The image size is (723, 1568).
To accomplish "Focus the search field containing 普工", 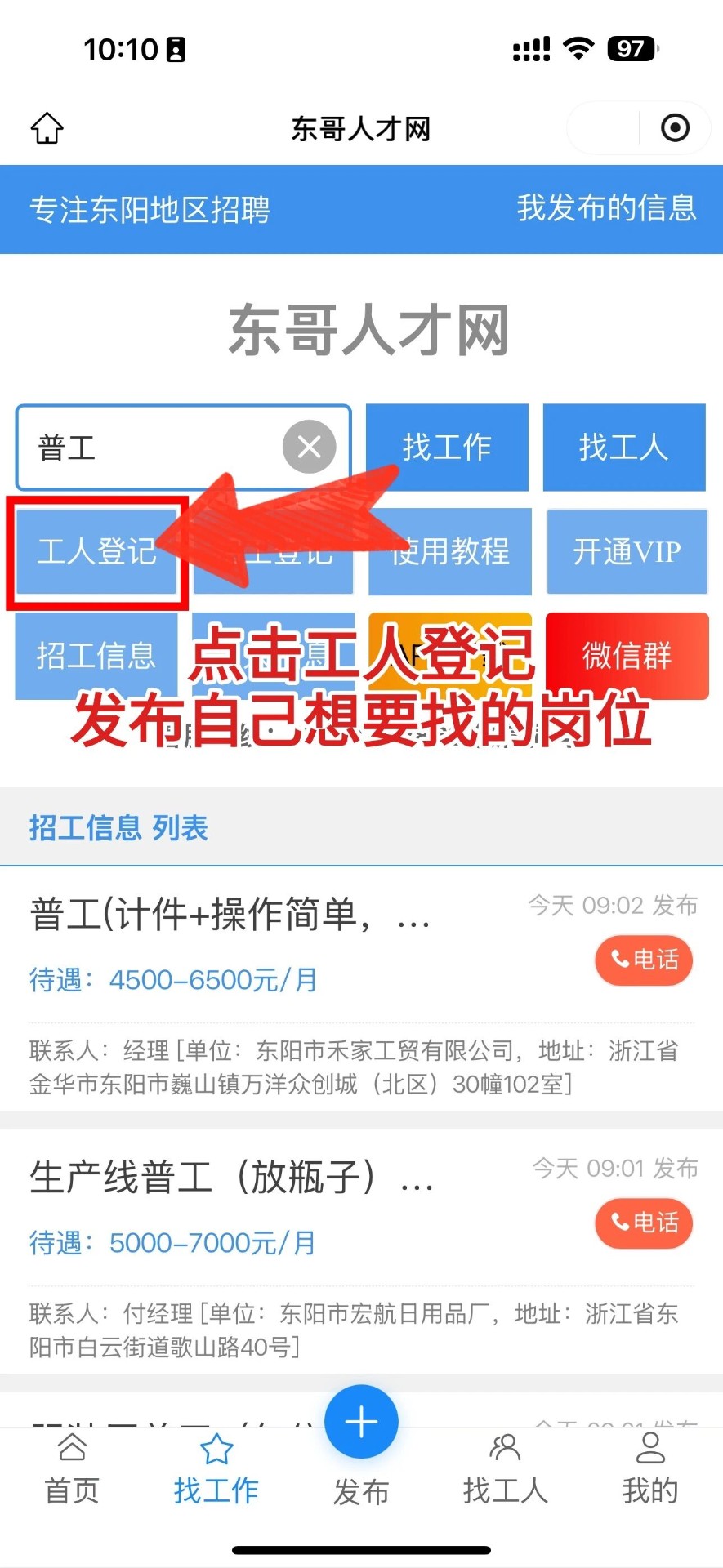I will 147,448.
